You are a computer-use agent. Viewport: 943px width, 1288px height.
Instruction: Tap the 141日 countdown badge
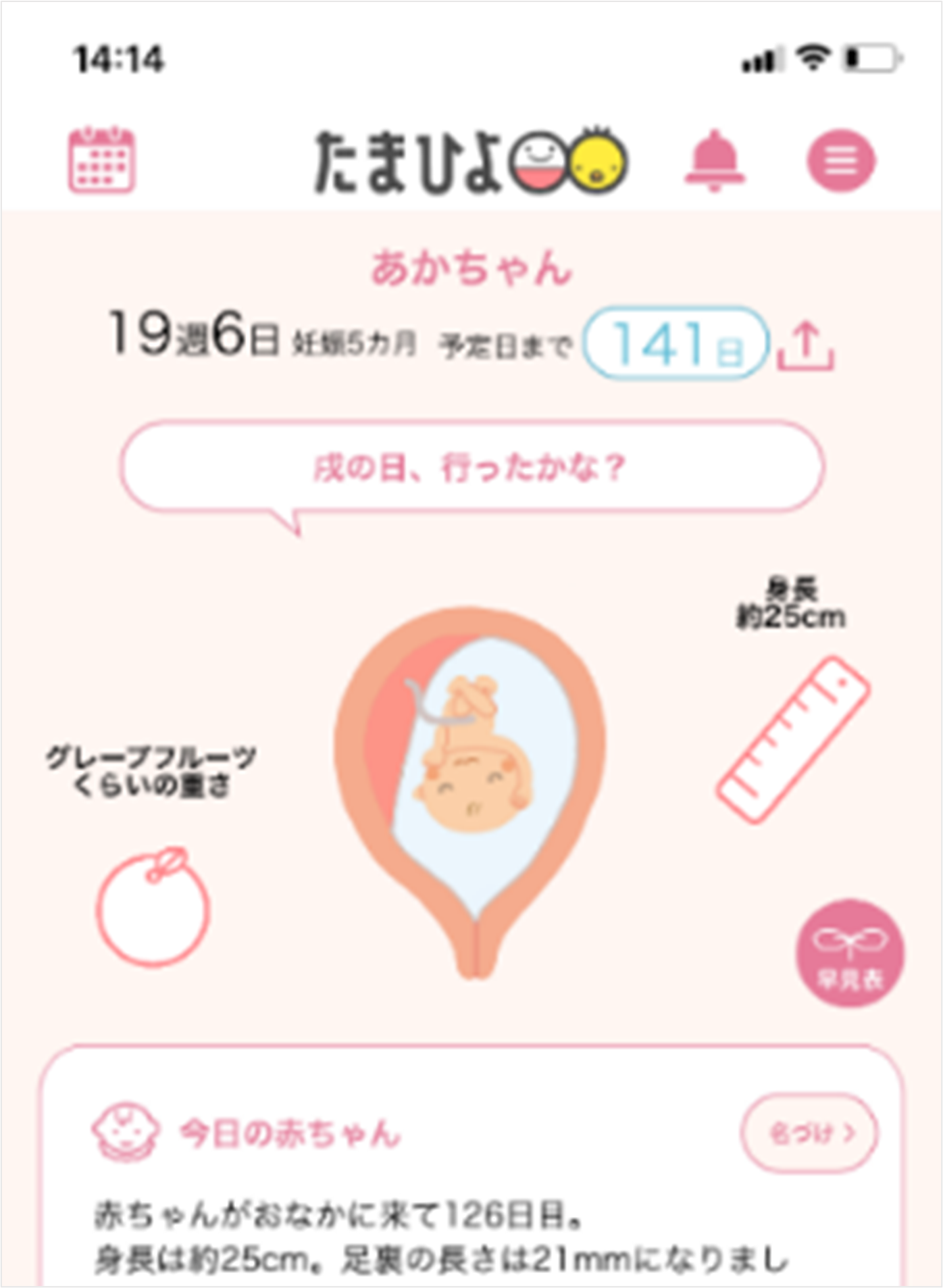click(x=676, y=343)
